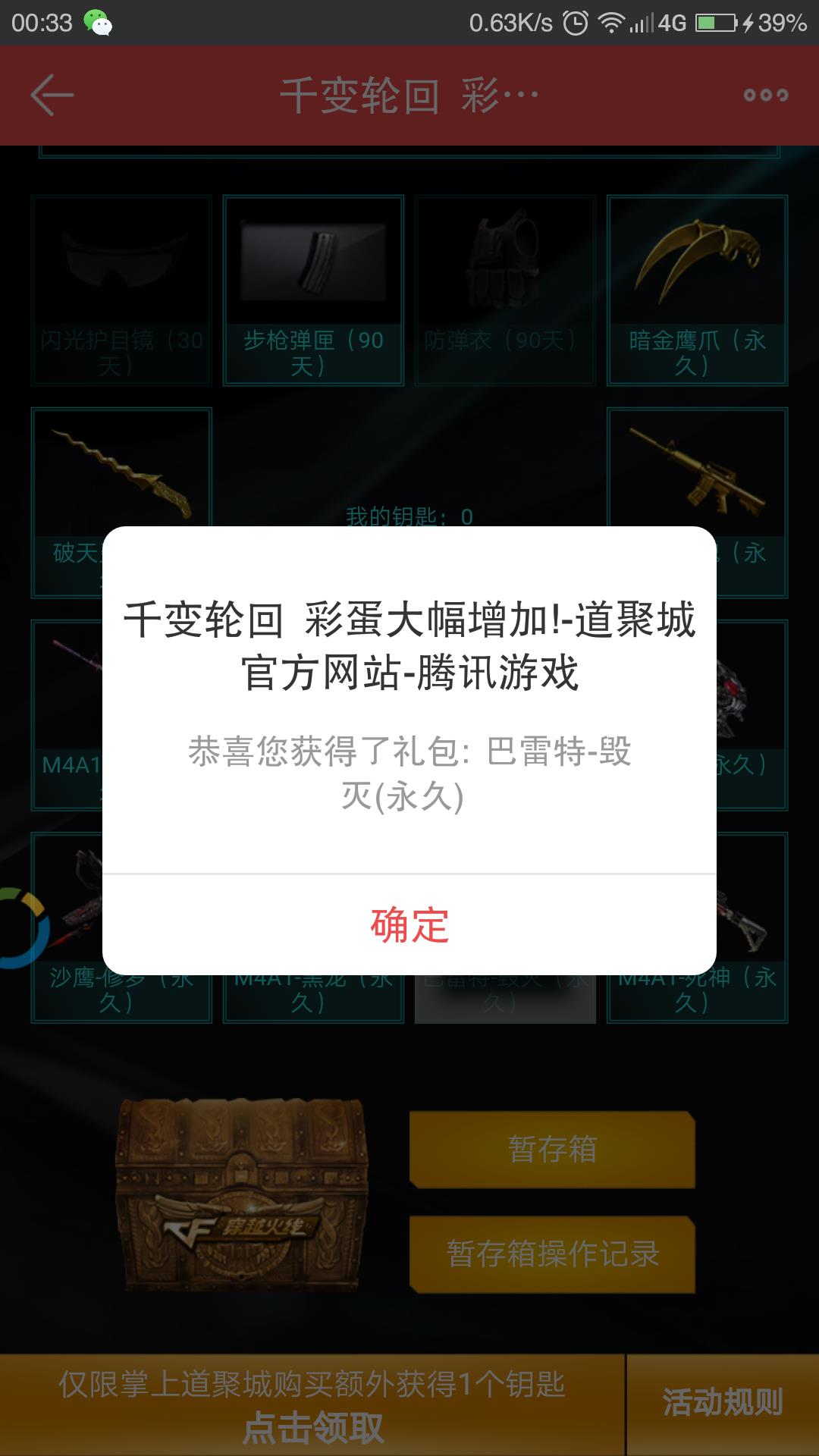Select the 闪光护目镜 (30天) prize tile
The image size is (819, 1456).
121,290
